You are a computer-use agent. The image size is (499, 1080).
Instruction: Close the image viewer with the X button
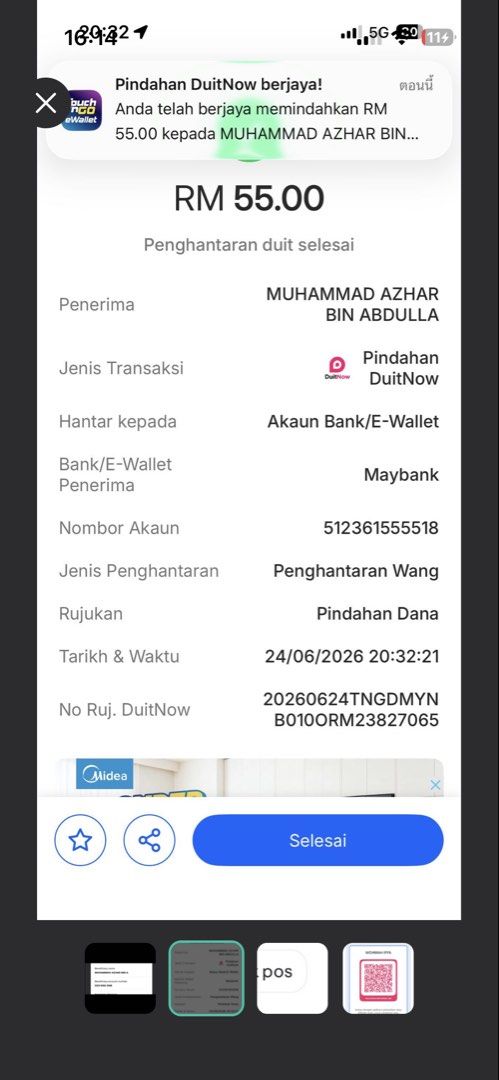tap(45, 103)
